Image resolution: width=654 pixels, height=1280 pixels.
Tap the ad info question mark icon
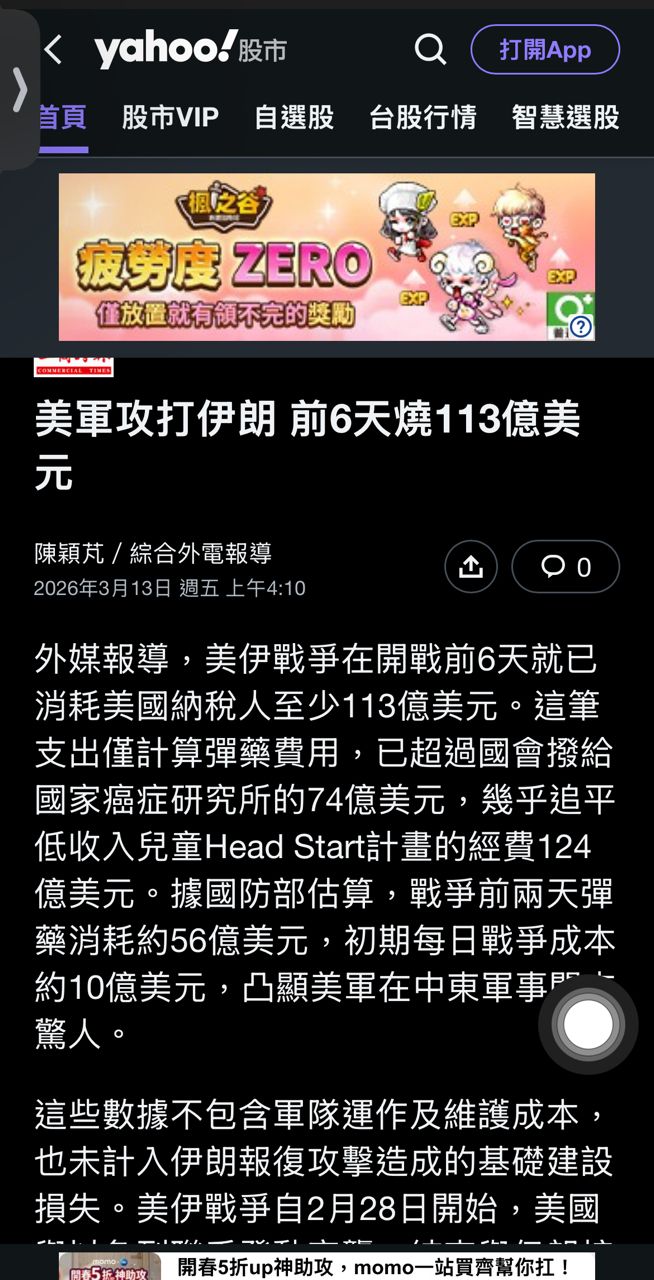(x=581, y=327)
